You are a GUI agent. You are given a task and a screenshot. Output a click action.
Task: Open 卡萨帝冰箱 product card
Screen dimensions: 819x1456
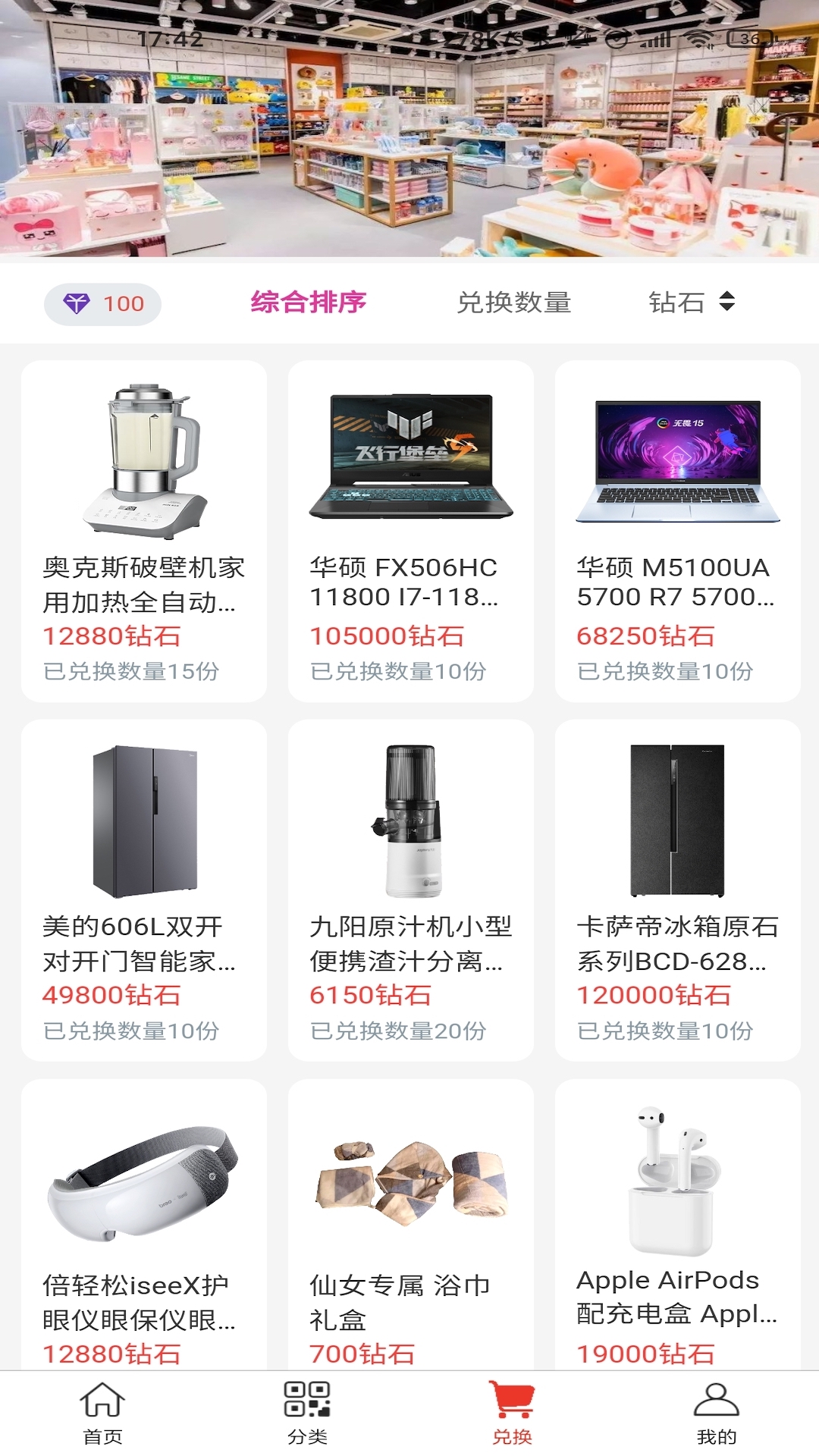coord(678,890)
